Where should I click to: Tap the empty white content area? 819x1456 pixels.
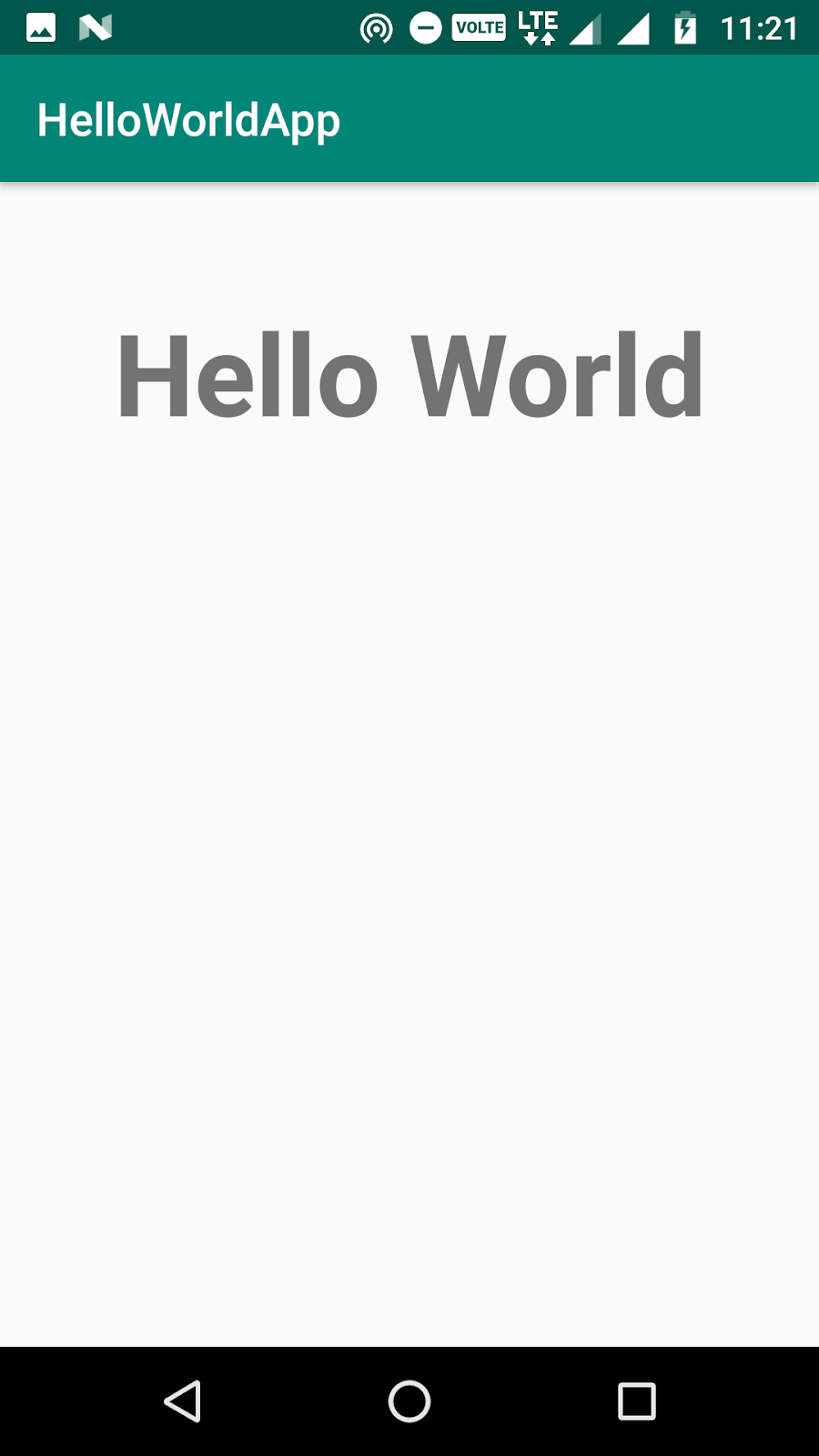coord(409,864)
